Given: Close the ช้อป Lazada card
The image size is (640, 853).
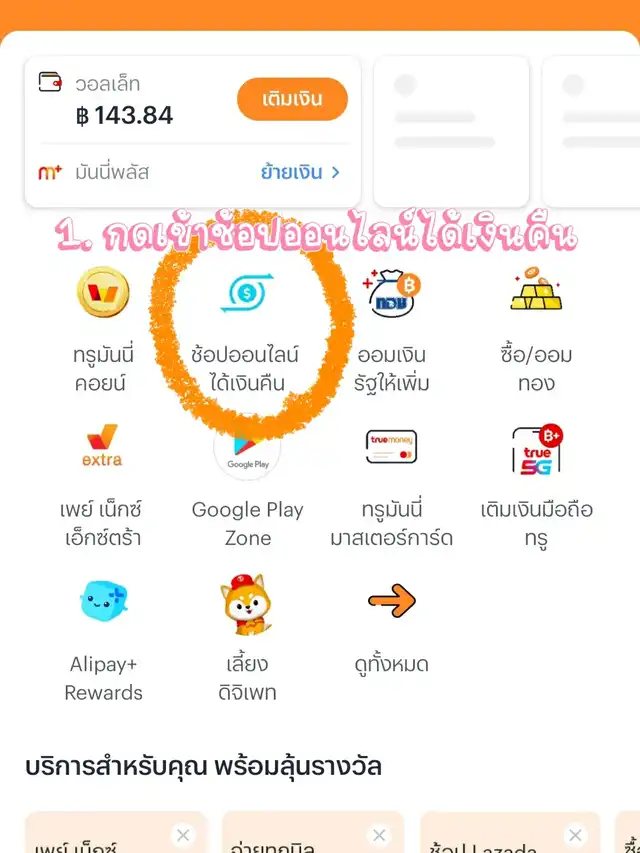Looking at the screenshot, I should click(575, 835).
